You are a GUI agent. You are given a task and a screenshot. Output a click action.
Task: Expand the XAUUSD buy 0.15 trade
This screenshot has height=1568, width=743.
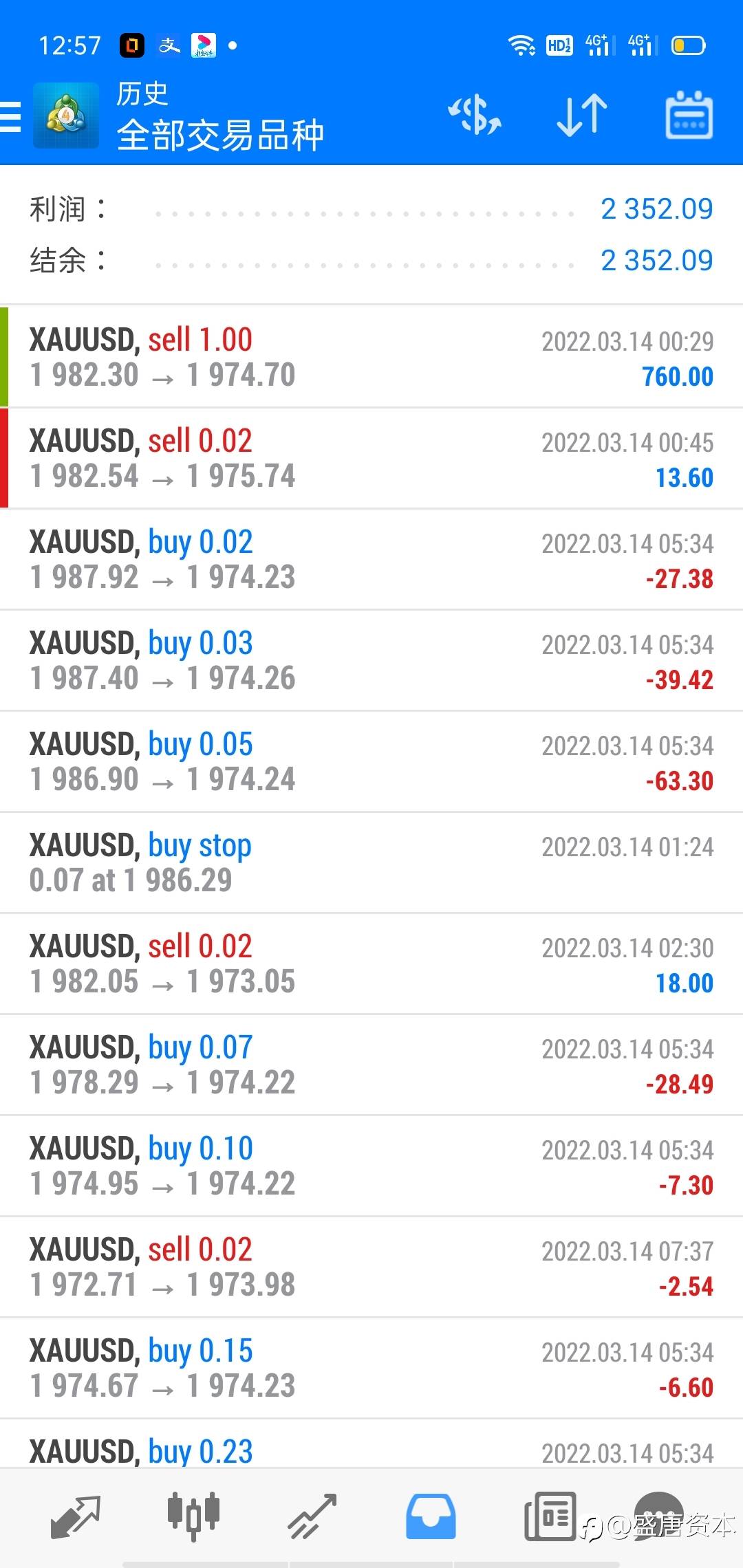click(x=371, y=1368)
